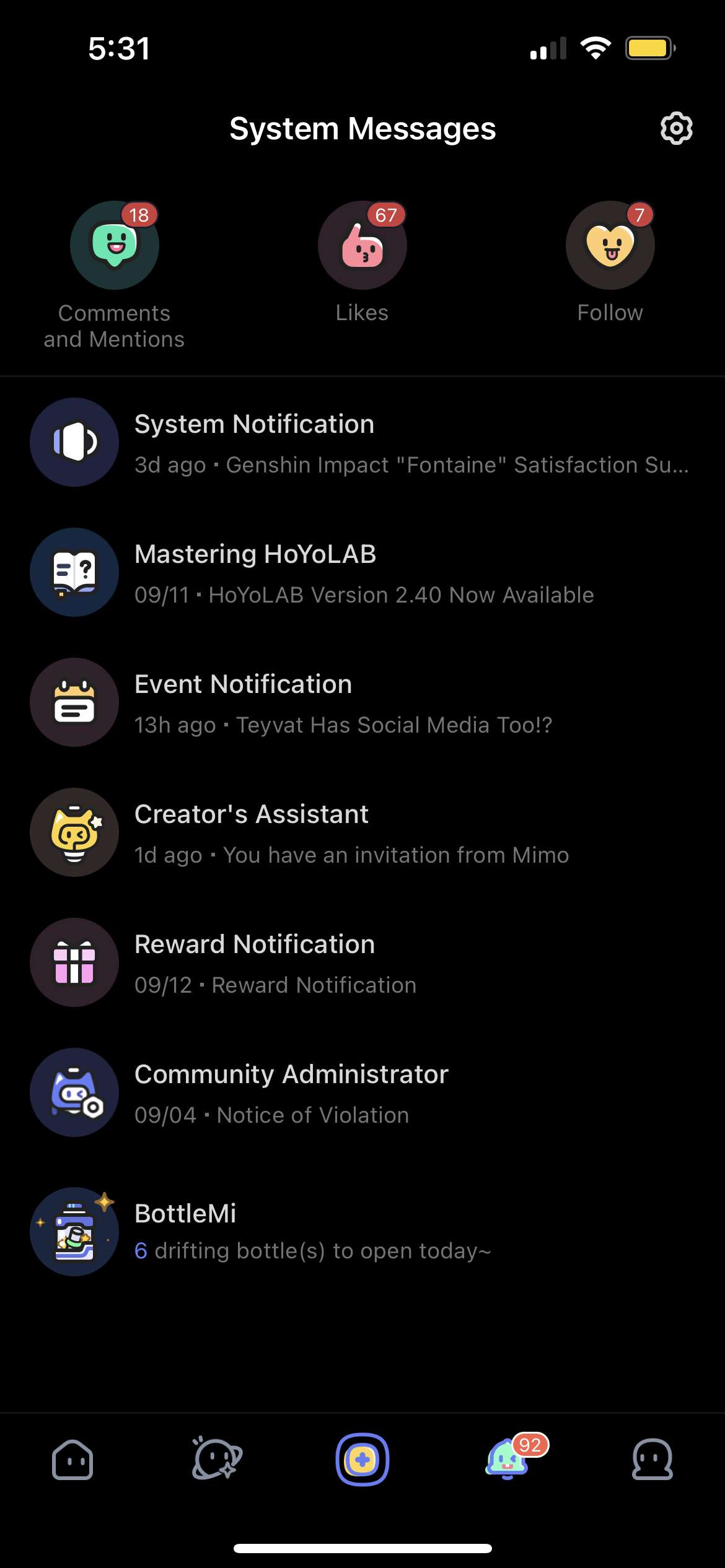725x1568 pixels.
Task: Open the System Notification row
Action: point(362,443)
